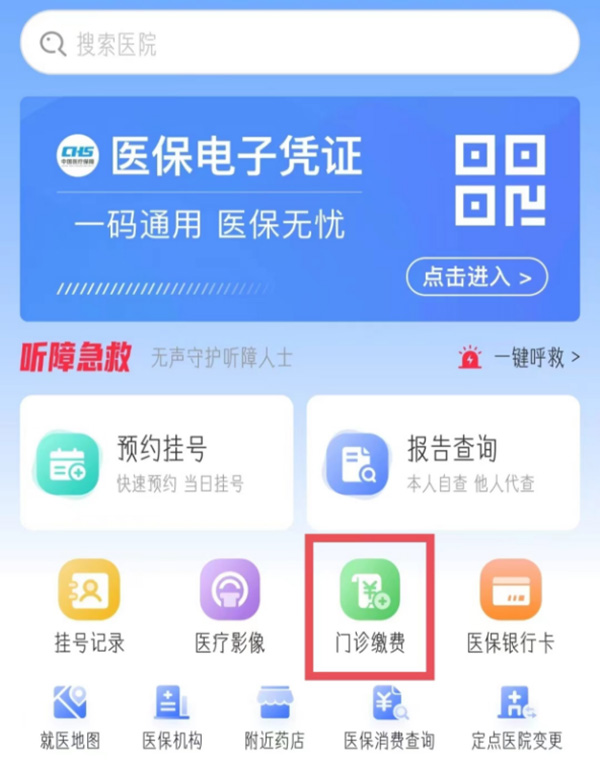The width and height of the screenshot is (600, 763).
Task: Tap 点击进入 on the 医保电子凭证 banner
Action: [x=477, y=276]
